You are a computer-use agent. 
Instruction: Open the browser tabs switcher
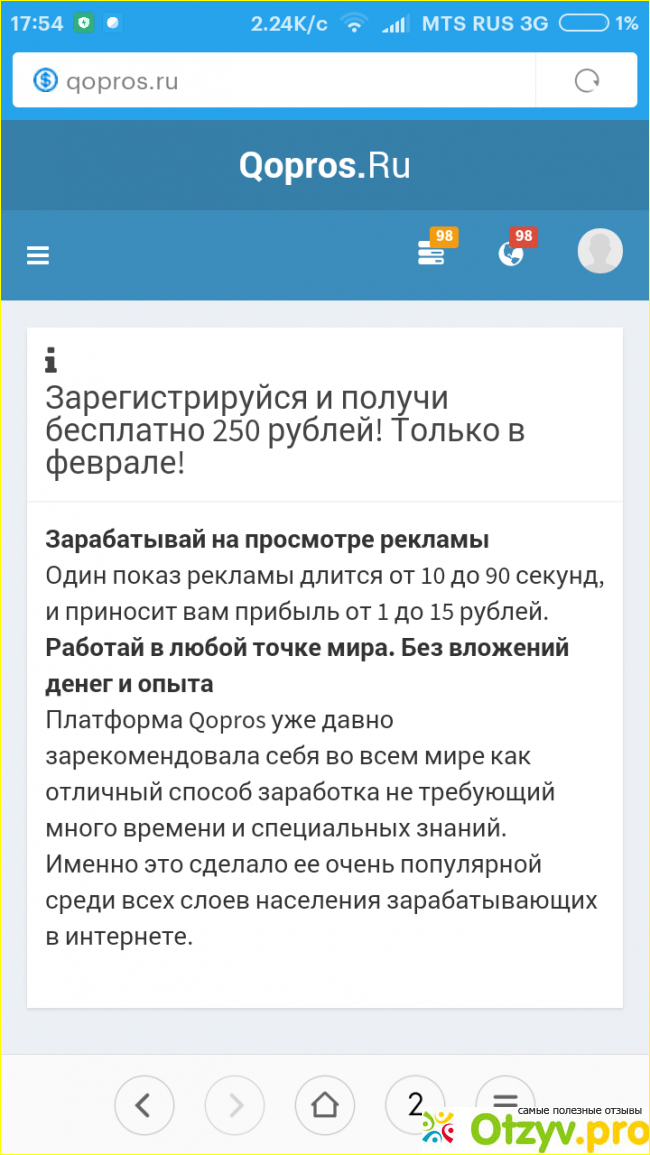[x=414, y=1104]
